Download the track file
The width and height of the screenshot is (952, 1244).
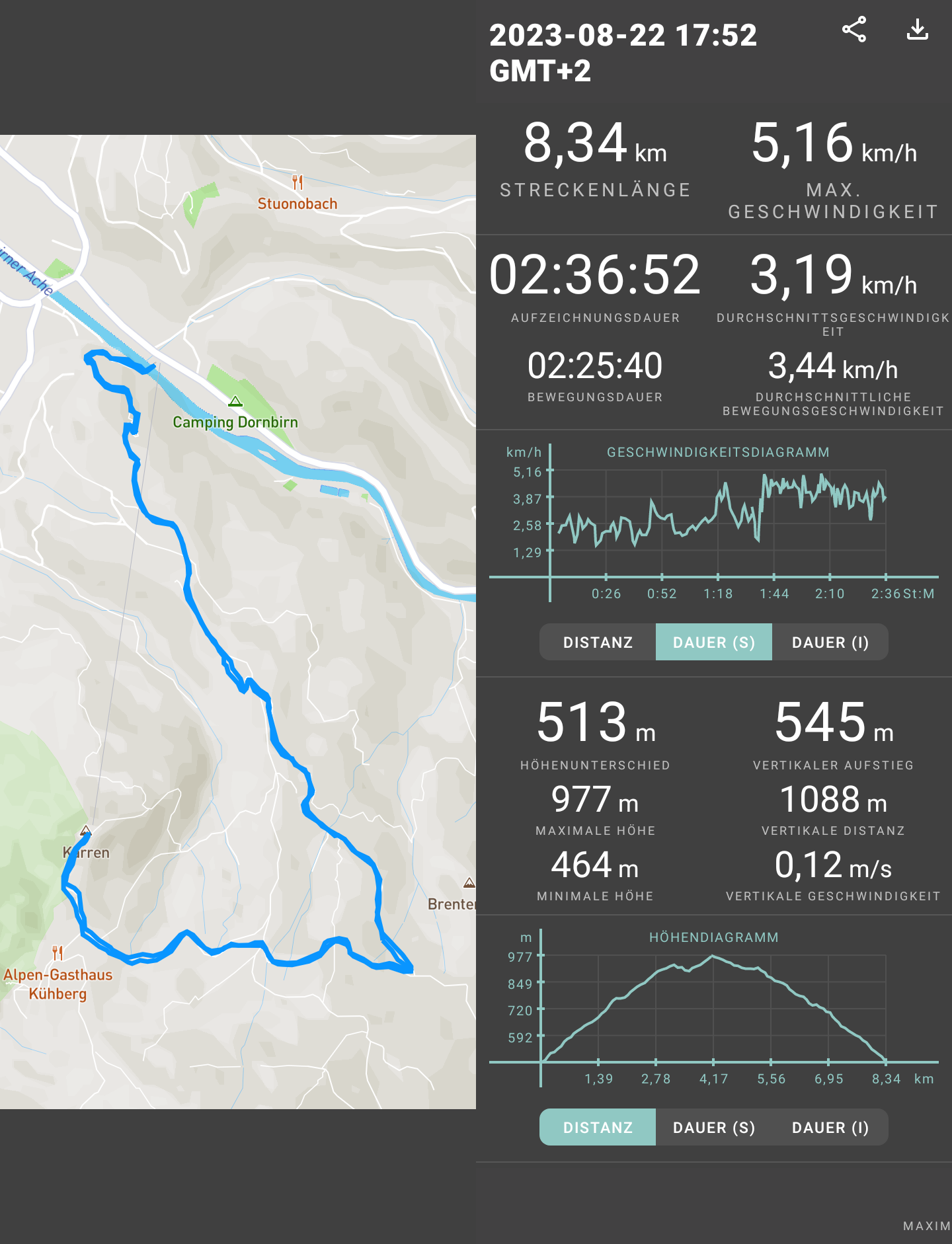pyautogui.click(x=918, y=30)
